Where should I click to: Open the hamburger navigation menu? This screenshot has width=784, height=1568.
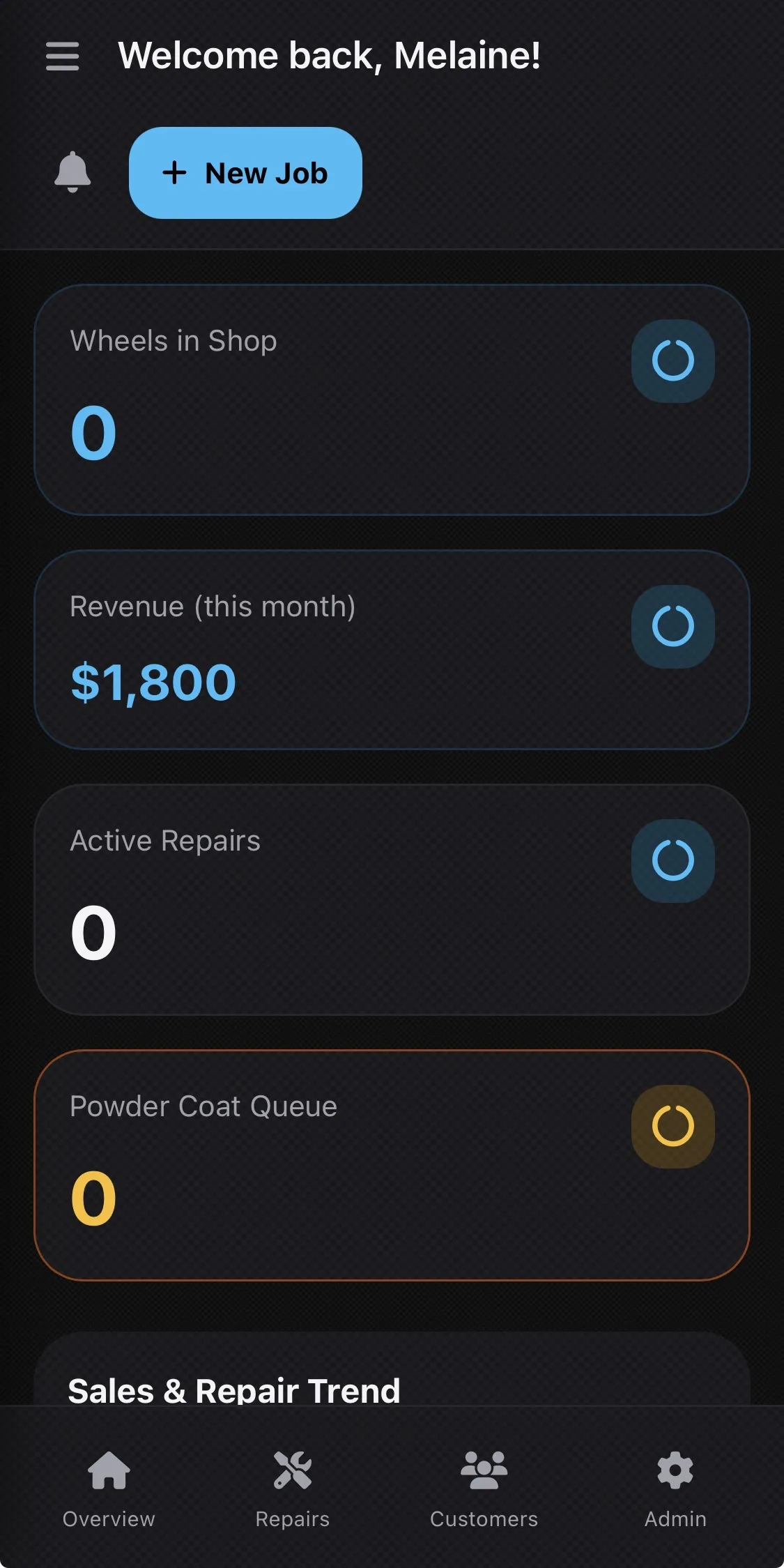tap(62, 56)
